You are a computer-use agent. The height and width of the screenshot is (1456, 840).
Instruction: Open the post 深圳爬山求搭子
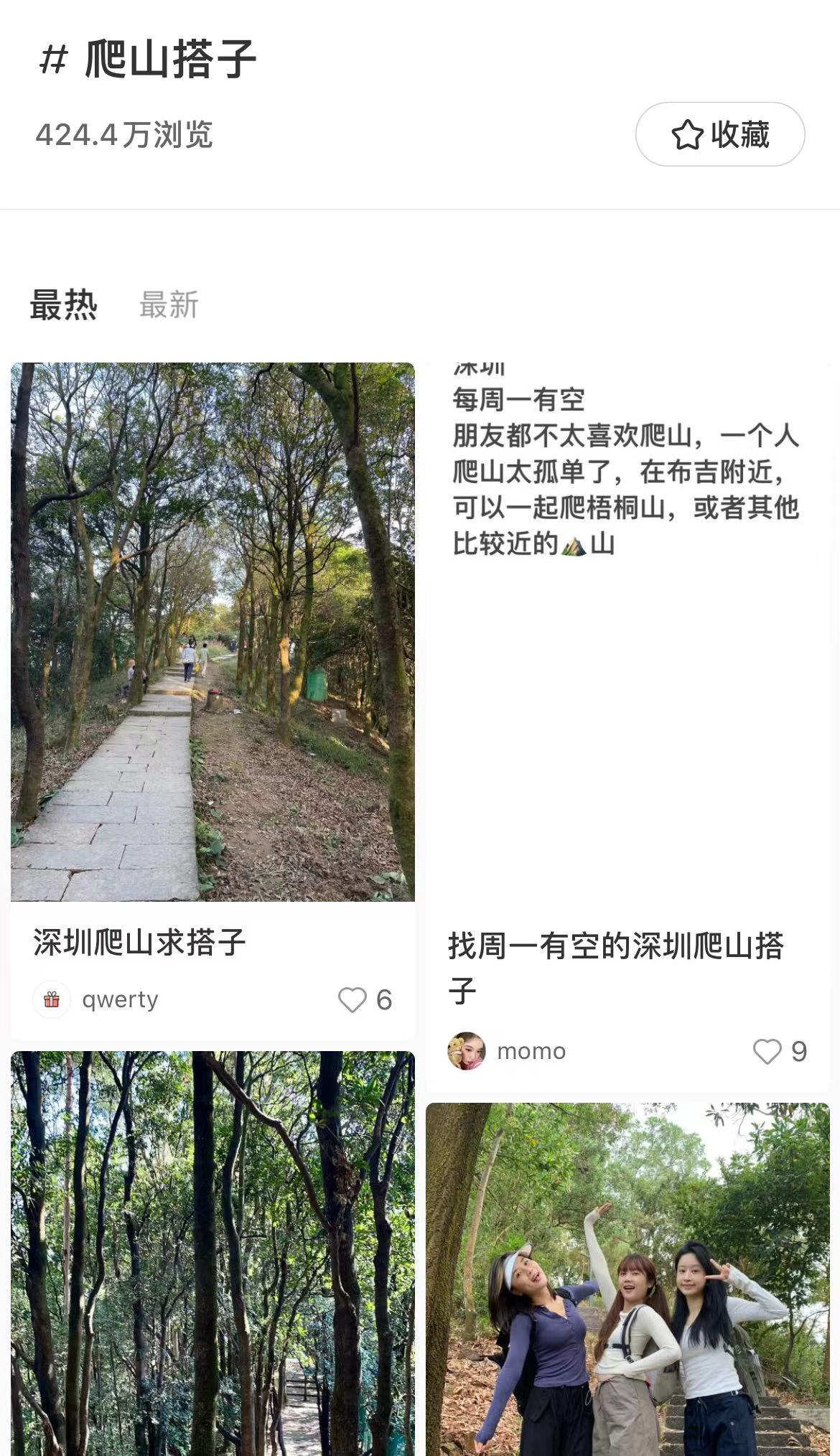(213, 632)
